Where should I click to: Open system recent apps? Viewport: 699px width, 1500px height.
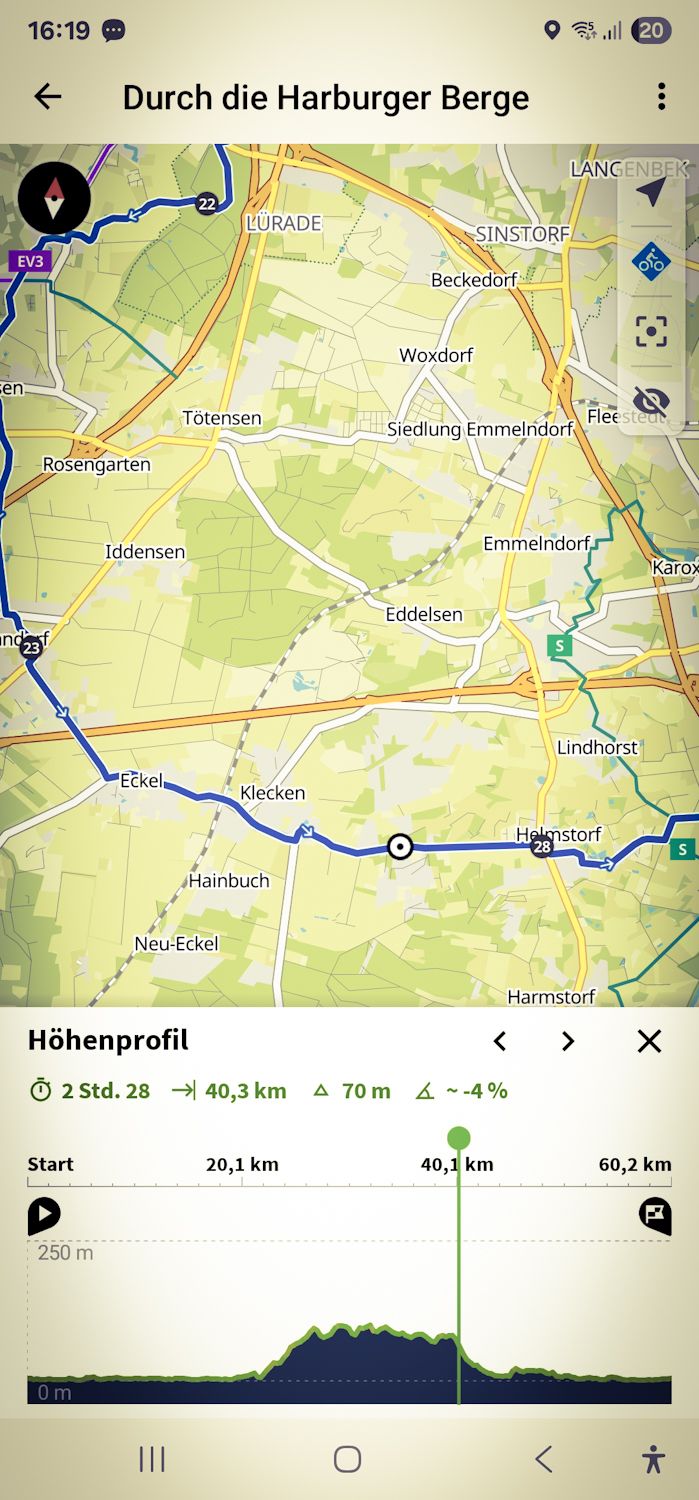[152, 1459]
